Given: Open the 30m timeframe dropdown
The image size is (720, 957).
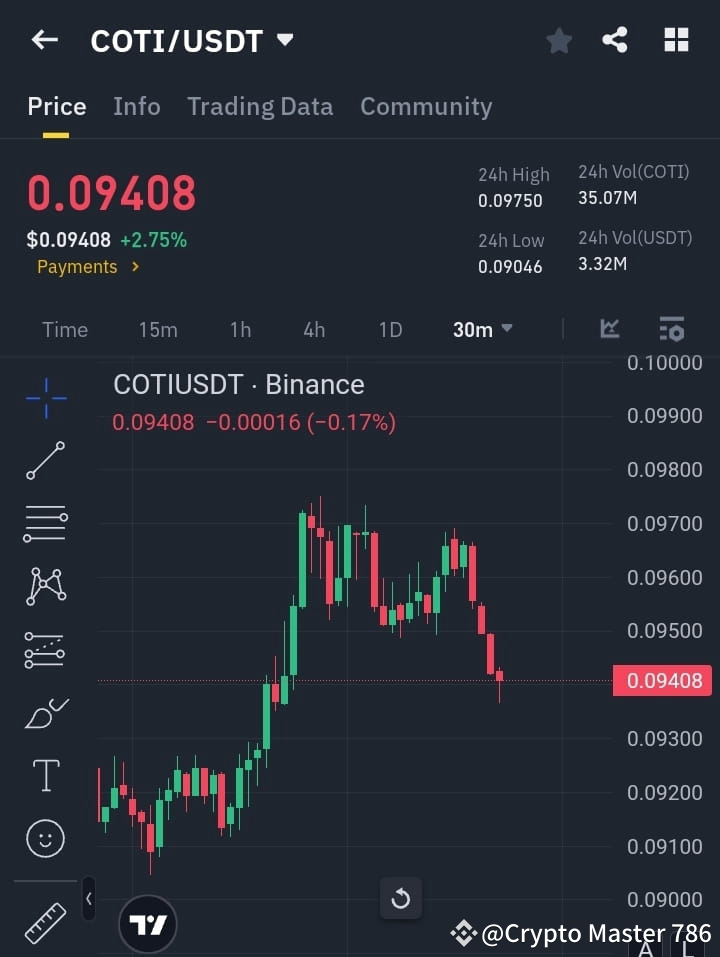Looking at the screenshot, I should (483, 329).
